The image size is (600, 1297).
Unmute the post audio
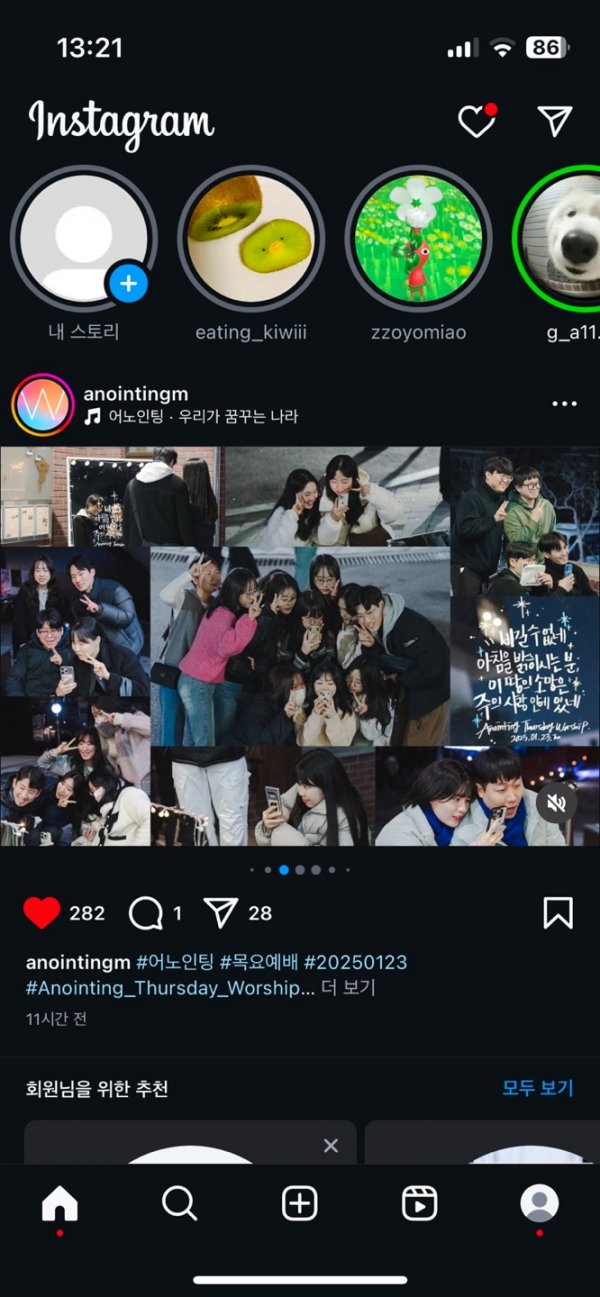(x=556, y=802)
